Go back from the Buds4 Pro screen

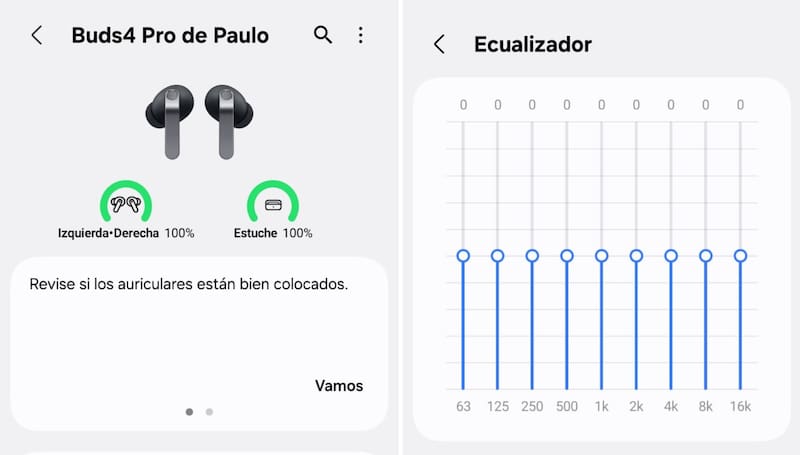tap(37, 35)
